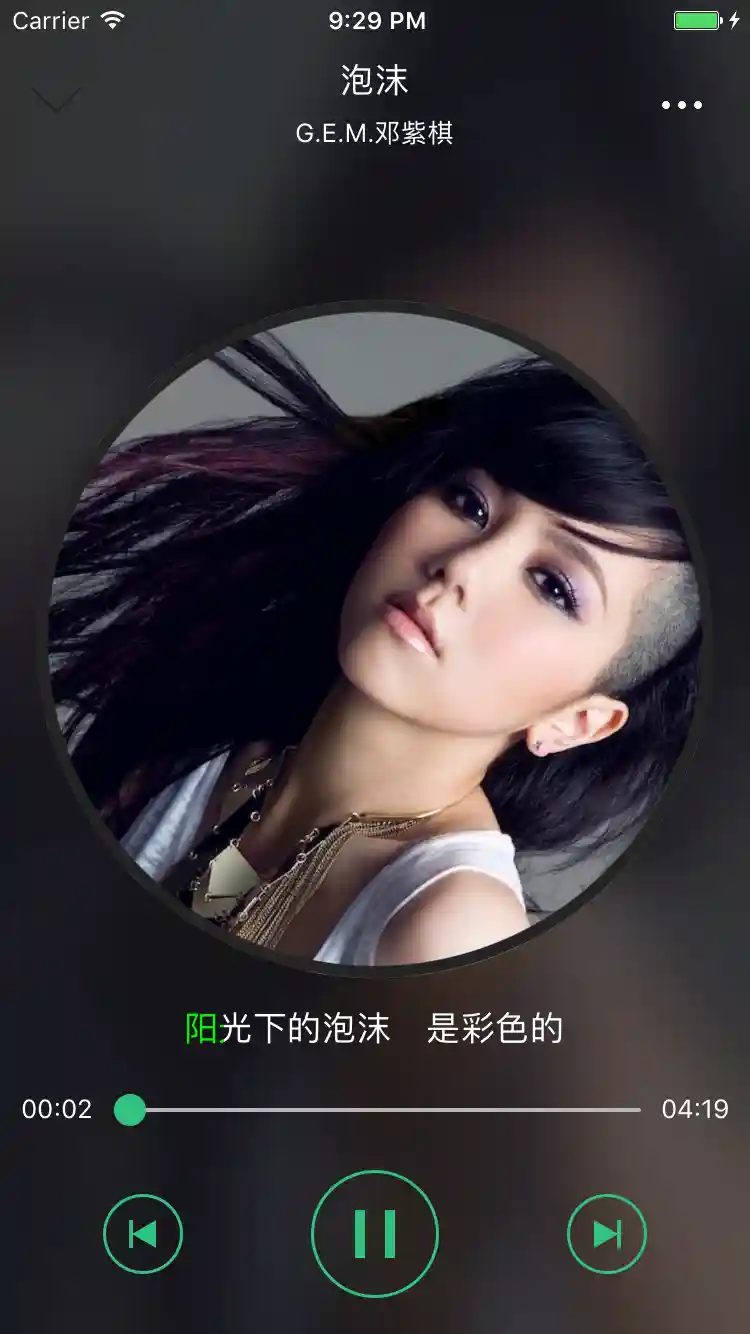Collapse the player with the down chevron
The width and height of the screenshot is (750, 1334).
coord(55,100)
